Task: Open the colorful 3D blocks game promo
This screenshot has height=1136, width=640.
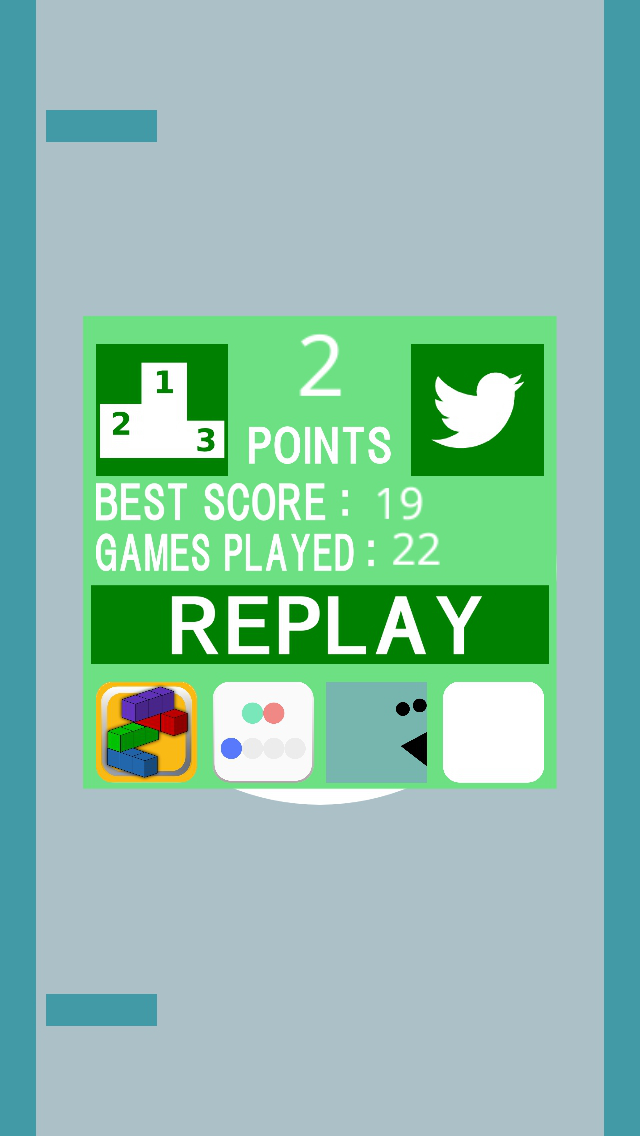Action: click(x=146, y=732)
